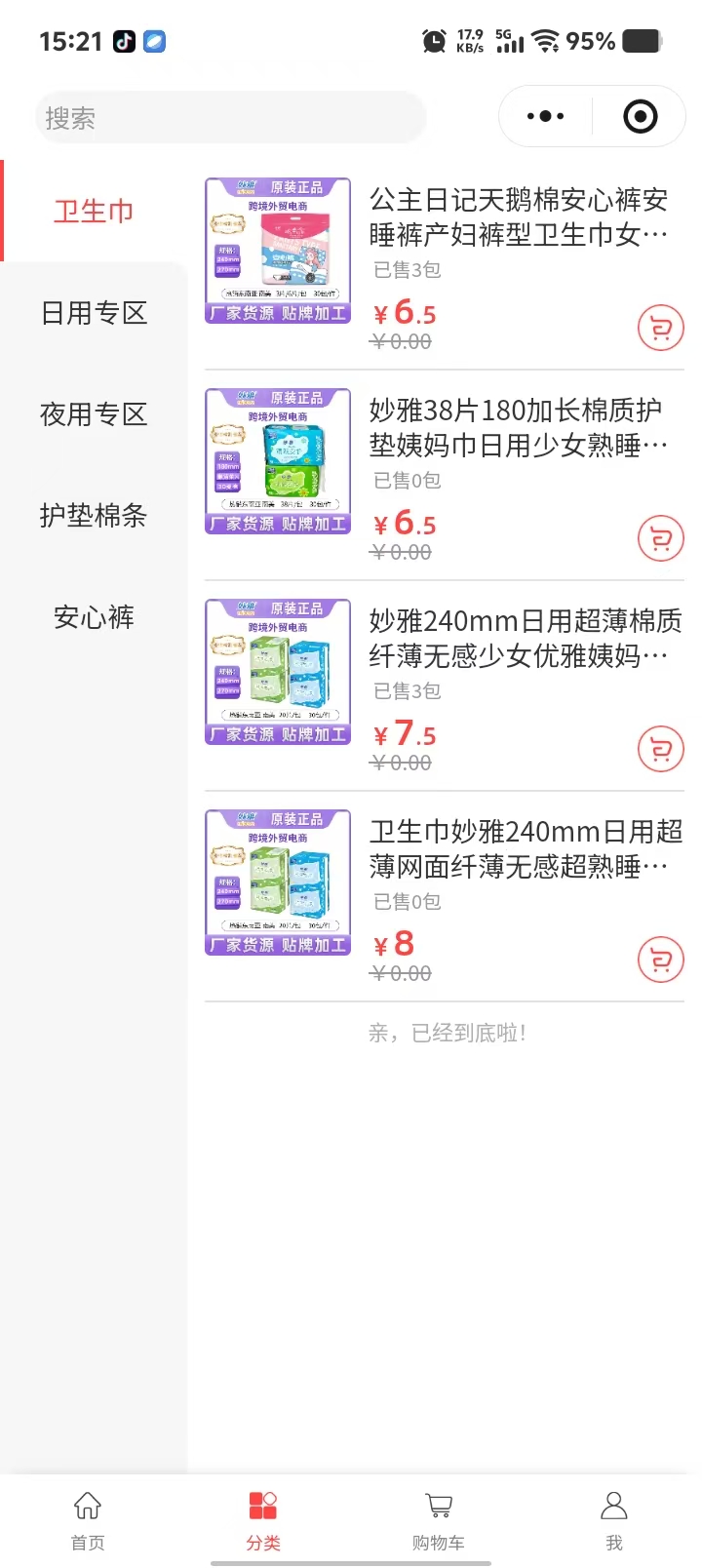The image size is (702, 1568).
Task: Open the mini program three-dot menu
Action: click(545, 117)
